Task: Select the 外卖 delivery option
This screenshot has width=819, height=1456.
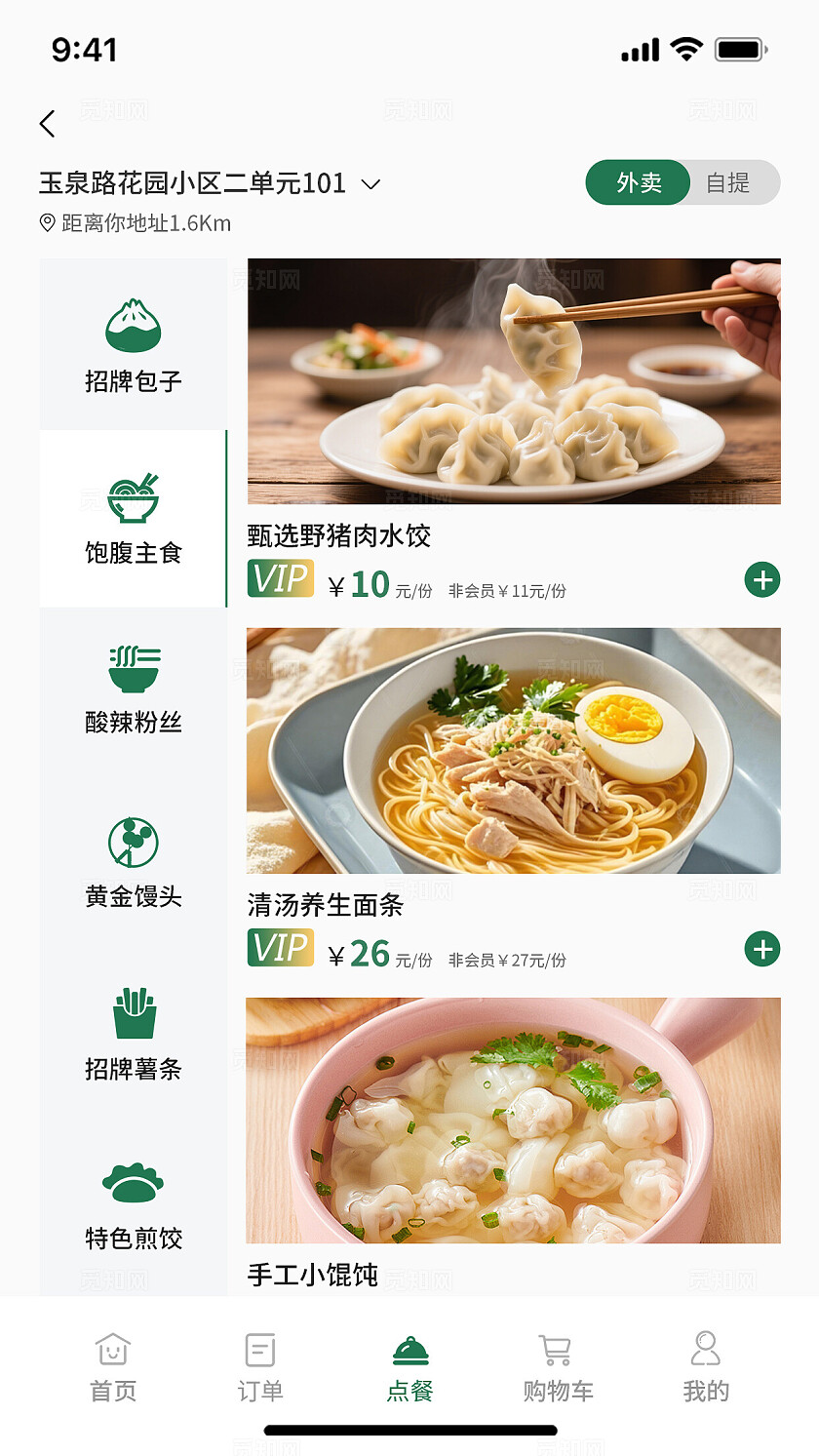Action: (637, 182)
